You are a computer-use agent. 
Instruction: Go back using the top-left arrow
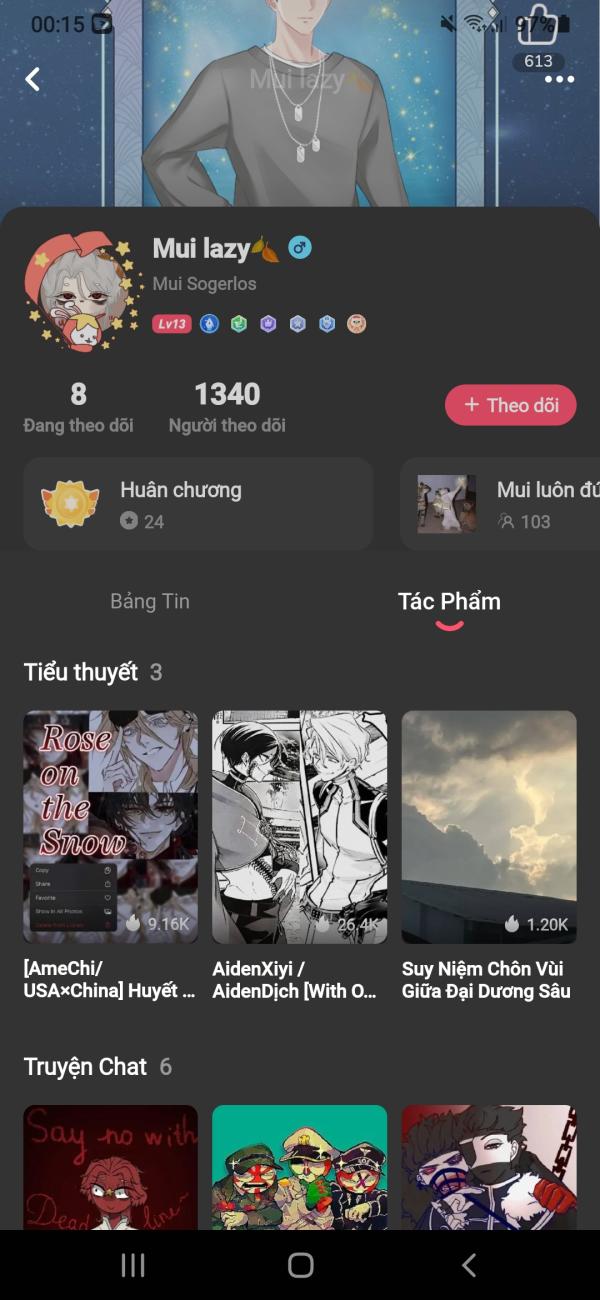tap(33, 79)
